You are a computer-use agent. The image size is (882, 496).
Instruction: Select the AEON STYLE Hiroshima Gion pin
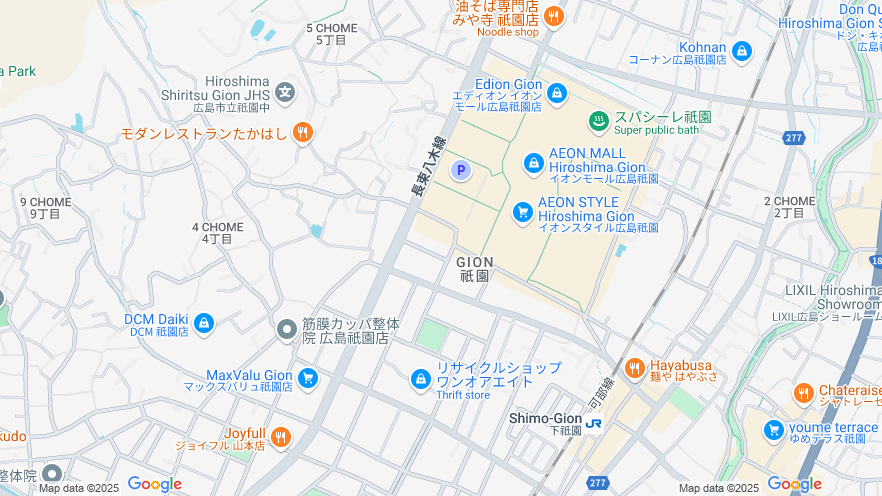coord(522,212)
